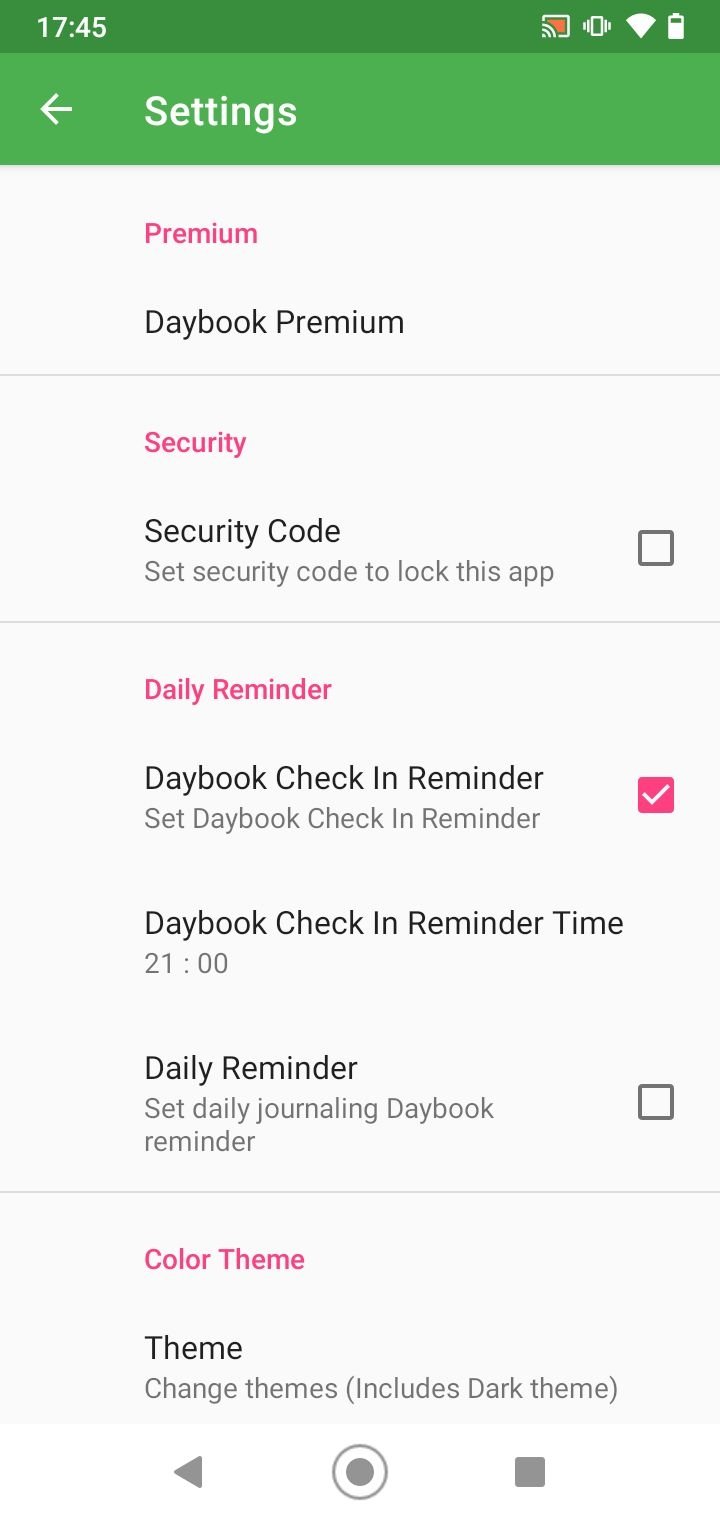Tap the system home button
Screen dimensions: 720x1520
[x=360, y=1472]
